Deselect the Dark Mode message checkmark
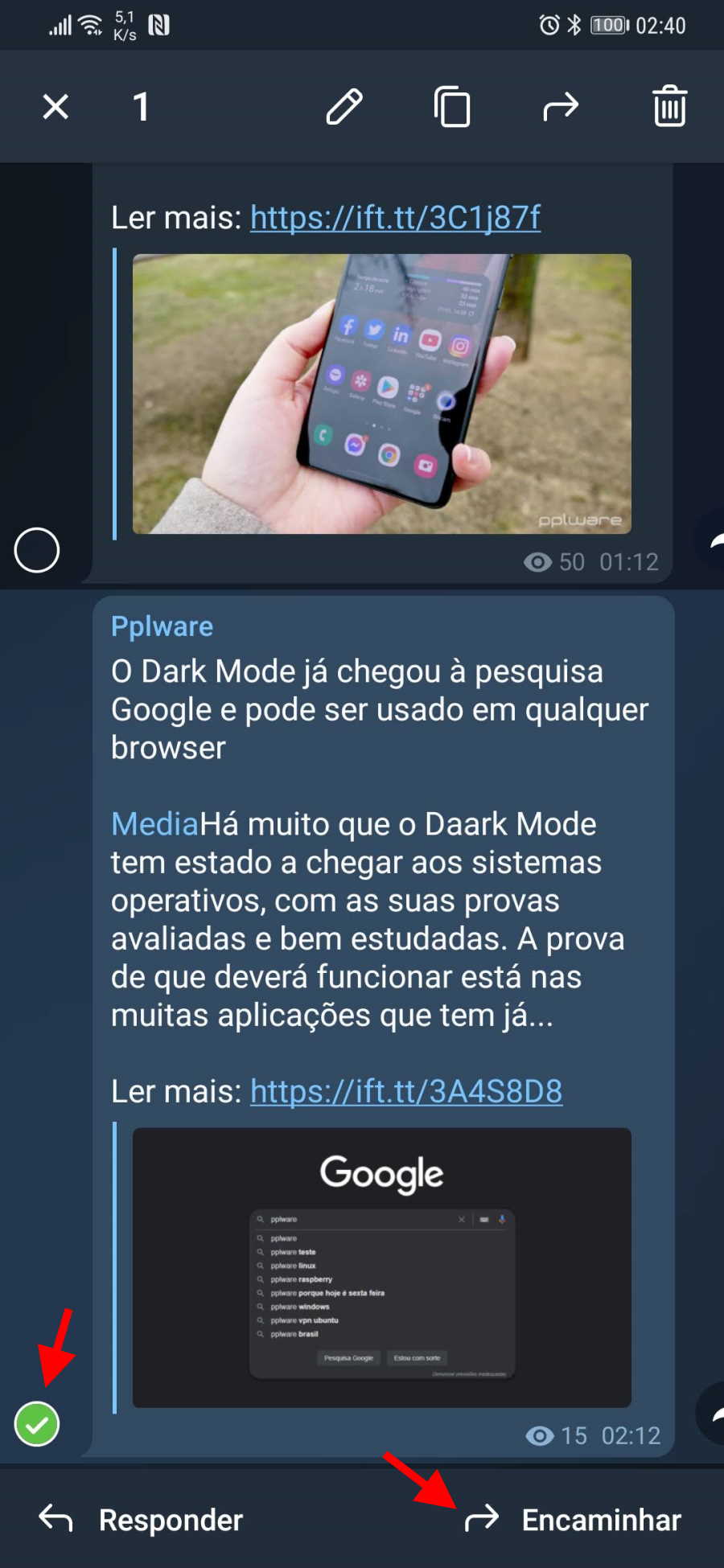Image resolution: width=724 pixels, height=1568 pixels. [x=37, y=1424]
